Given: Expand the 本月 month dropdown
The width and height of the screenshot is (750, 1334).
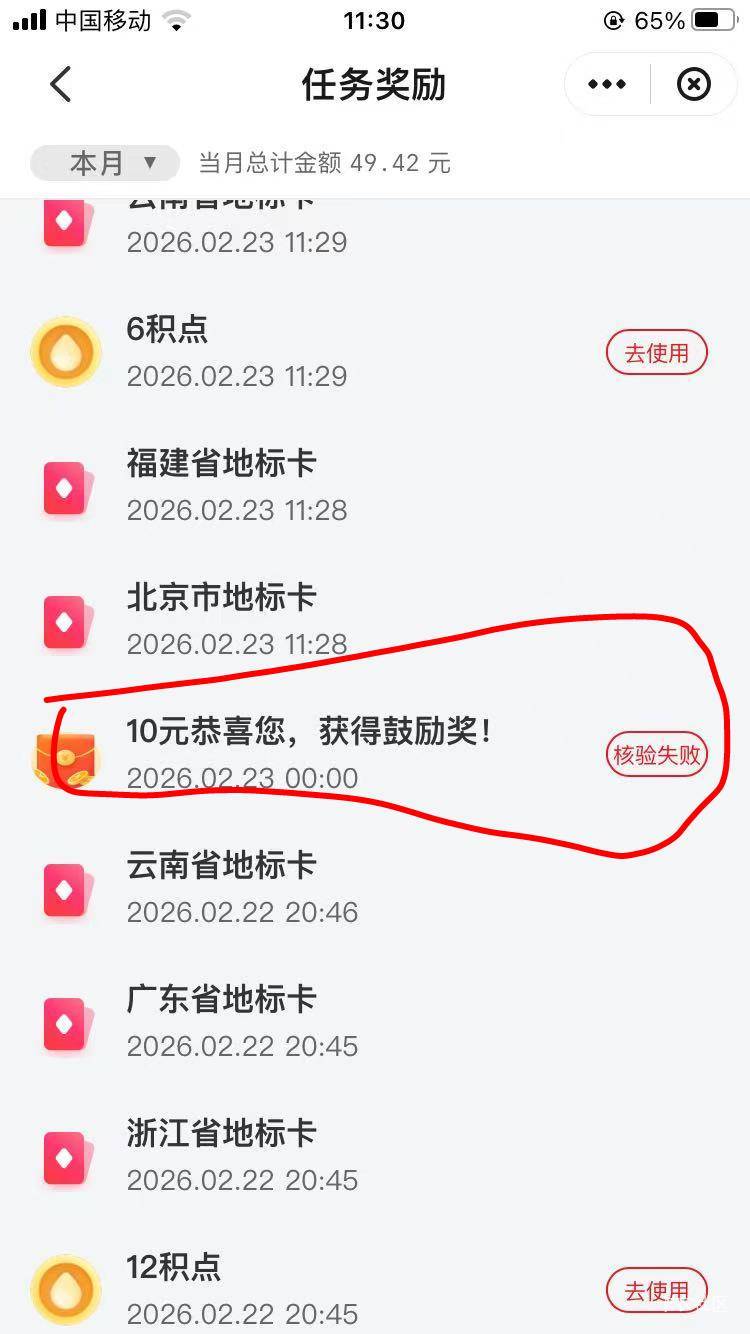Looking at the screenshot, I should pyautogui.click(x=105, y=163).
